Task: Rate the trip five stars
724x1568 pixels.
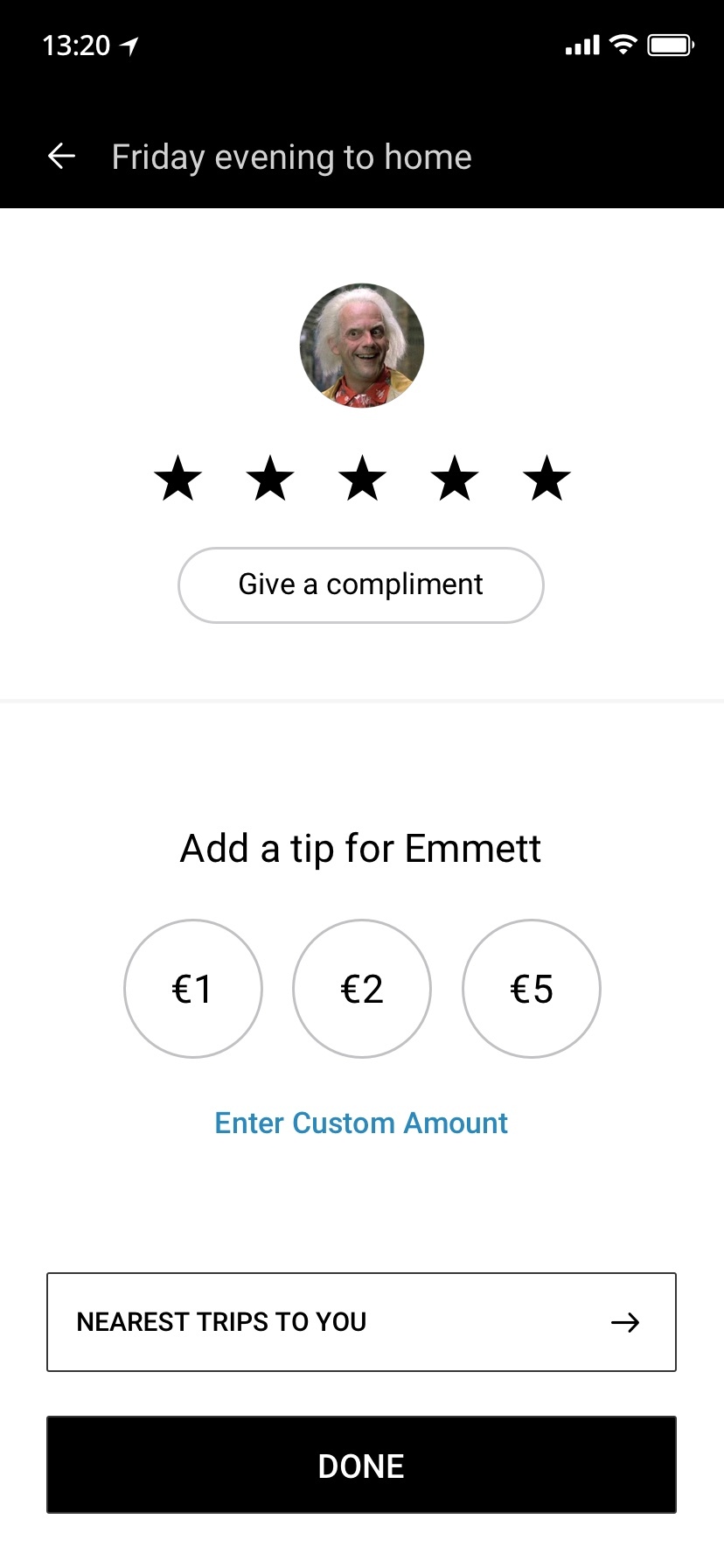Action: [x=546, y=479]
